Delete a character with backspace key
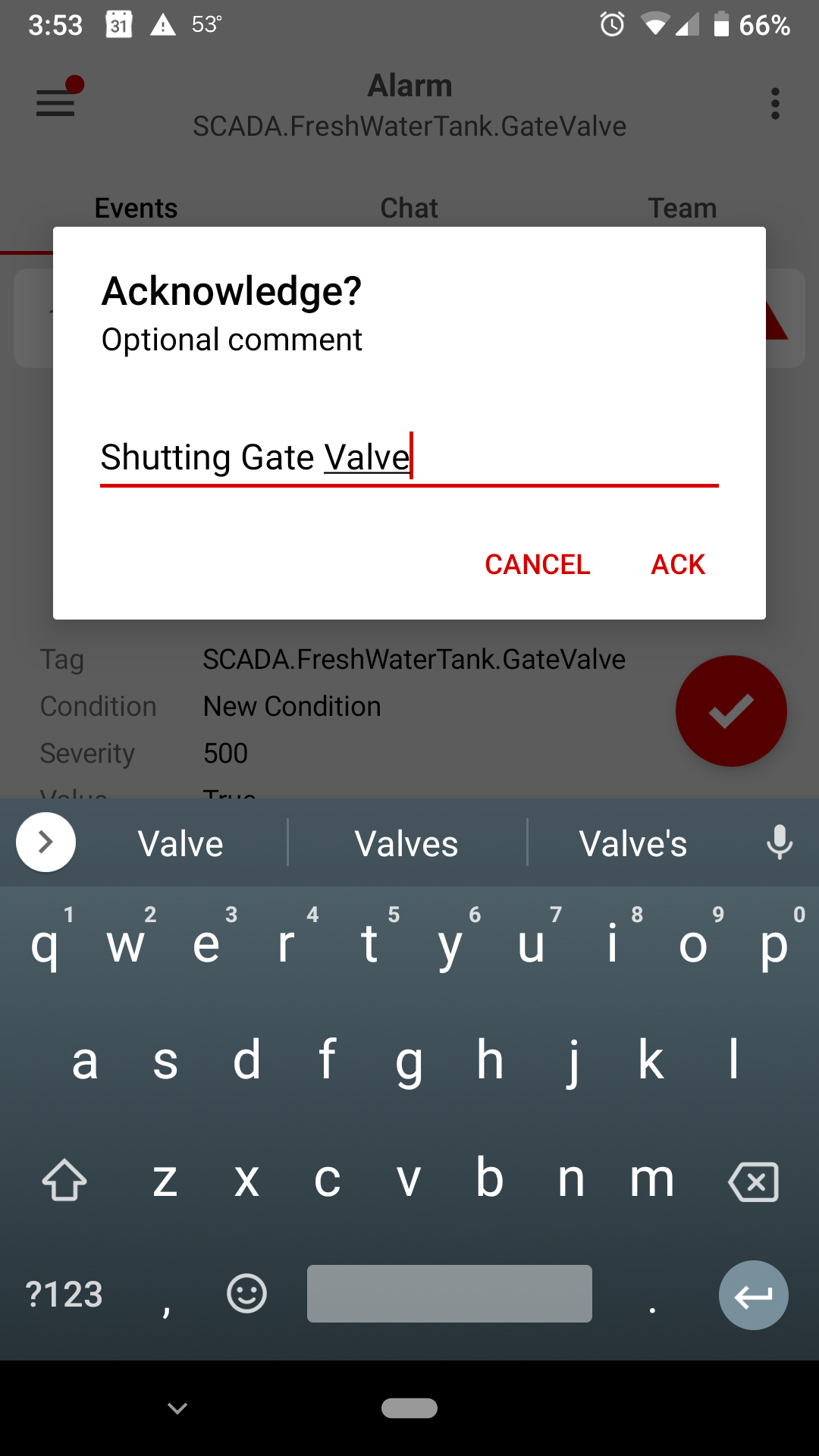This screenshot has height=1456, width=819. click(x=752, y=1181)
